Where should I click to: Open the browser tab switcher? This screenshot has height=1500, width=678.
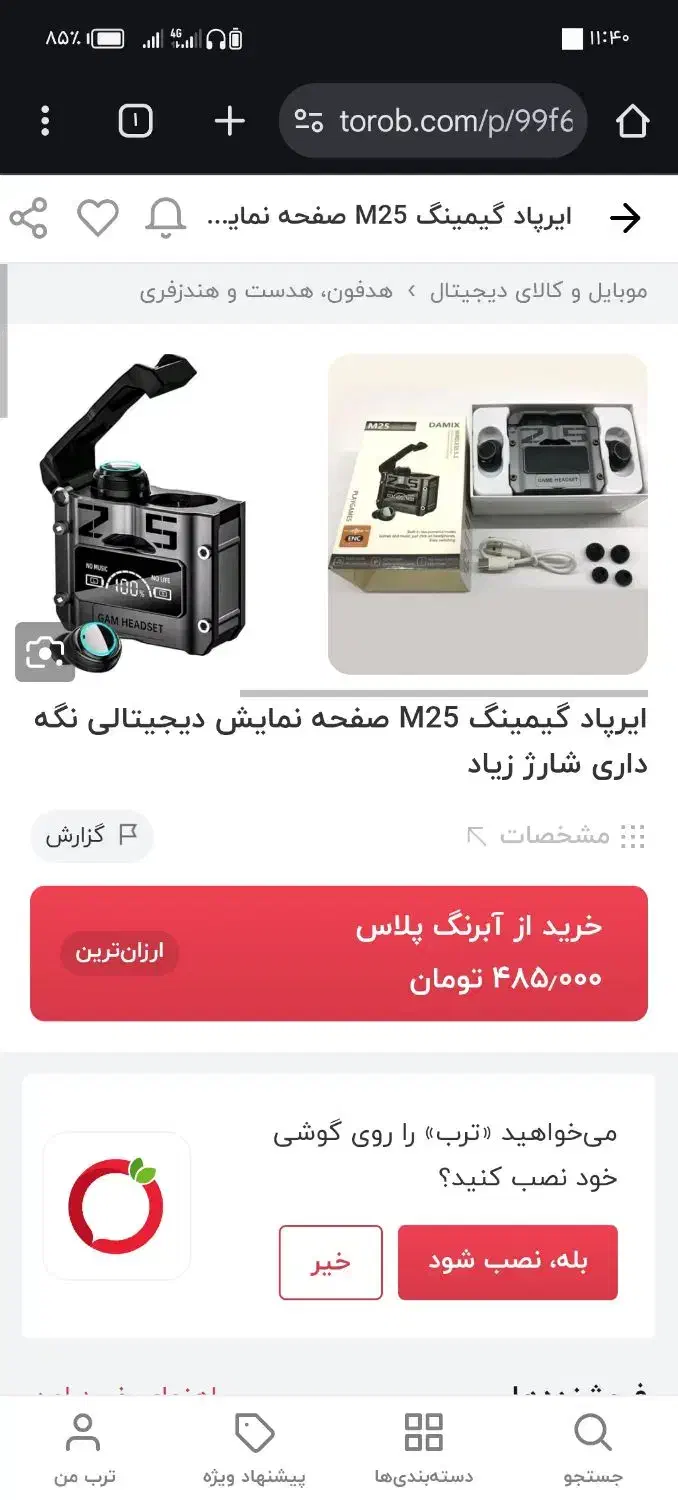135,121
